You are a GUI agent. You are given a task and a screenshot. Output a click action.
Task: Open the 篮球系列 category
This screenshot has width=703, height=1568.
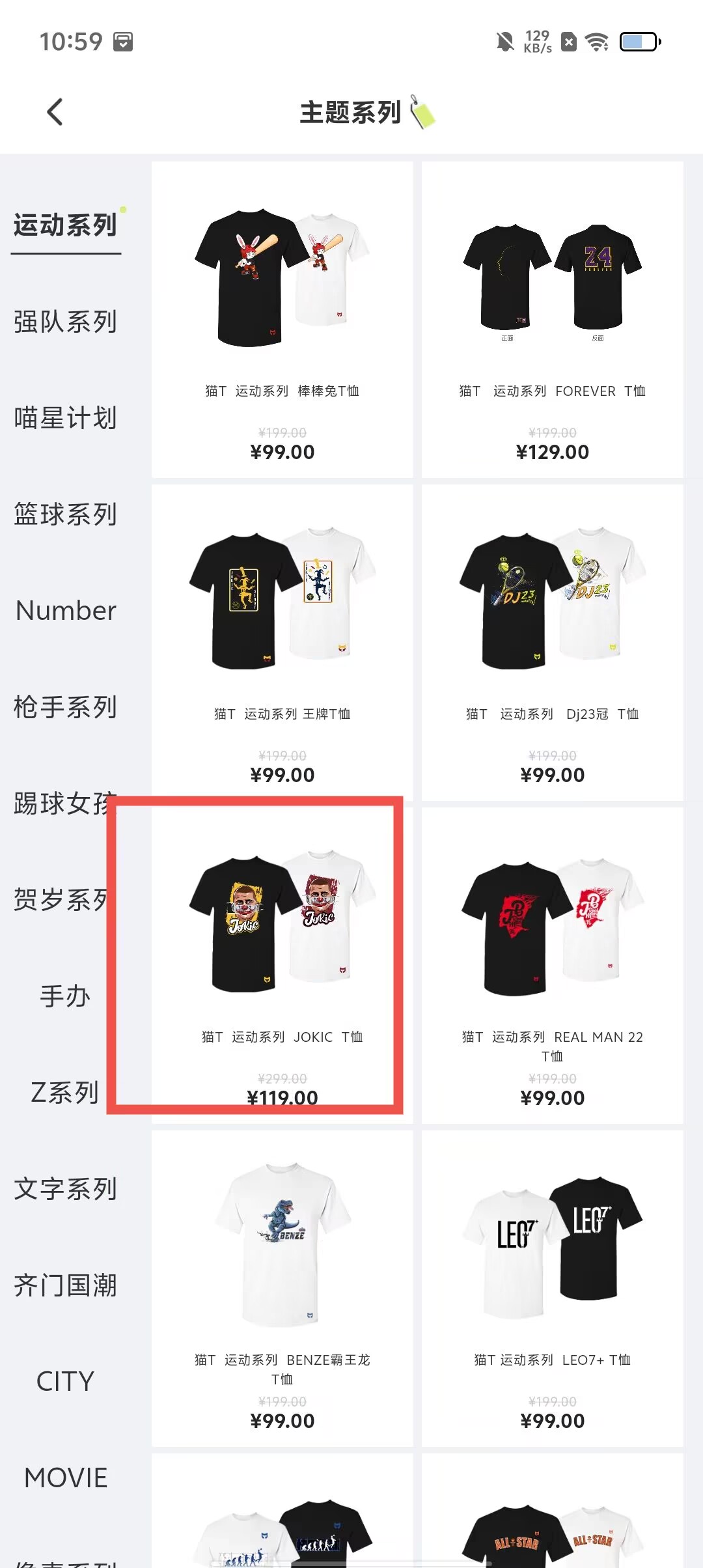click(65, 514)
